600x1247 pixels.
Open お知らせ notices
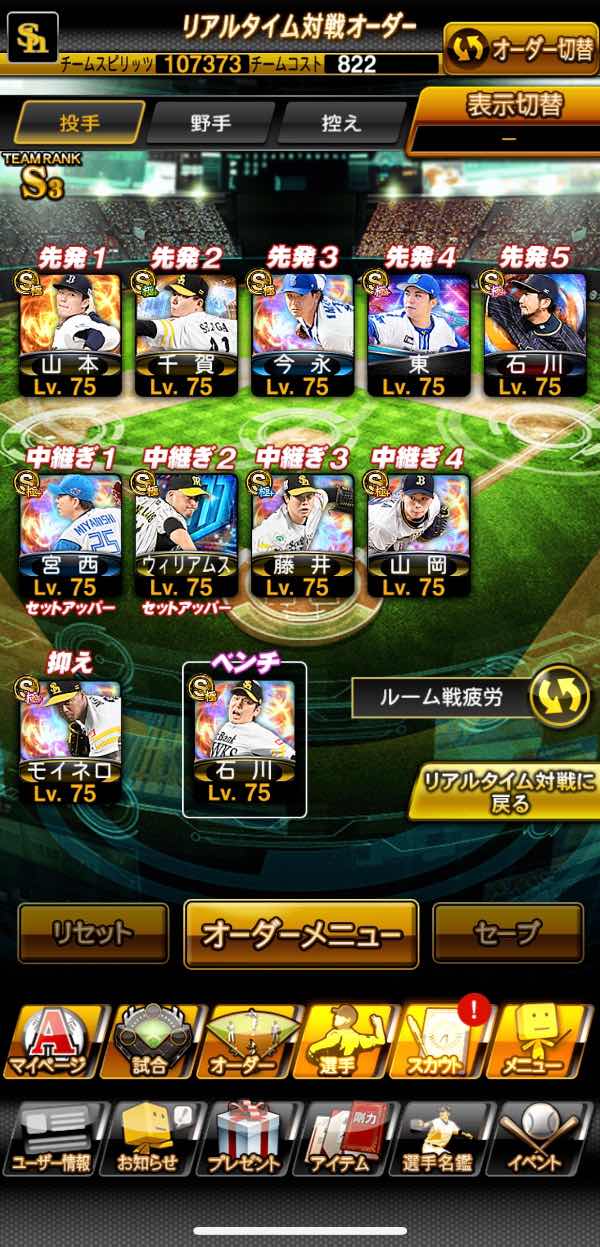148,1138
